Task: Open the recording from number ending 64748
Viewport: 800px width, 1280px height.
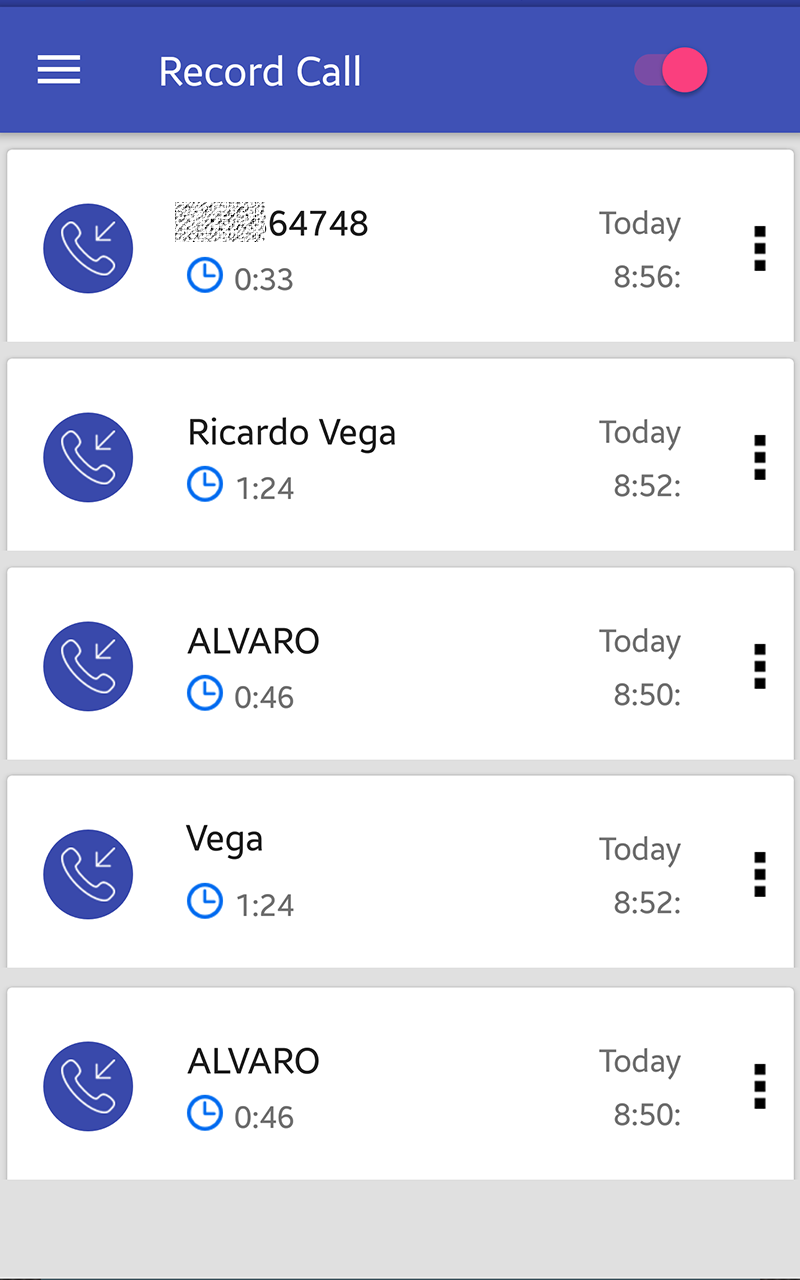Action: 400,246
